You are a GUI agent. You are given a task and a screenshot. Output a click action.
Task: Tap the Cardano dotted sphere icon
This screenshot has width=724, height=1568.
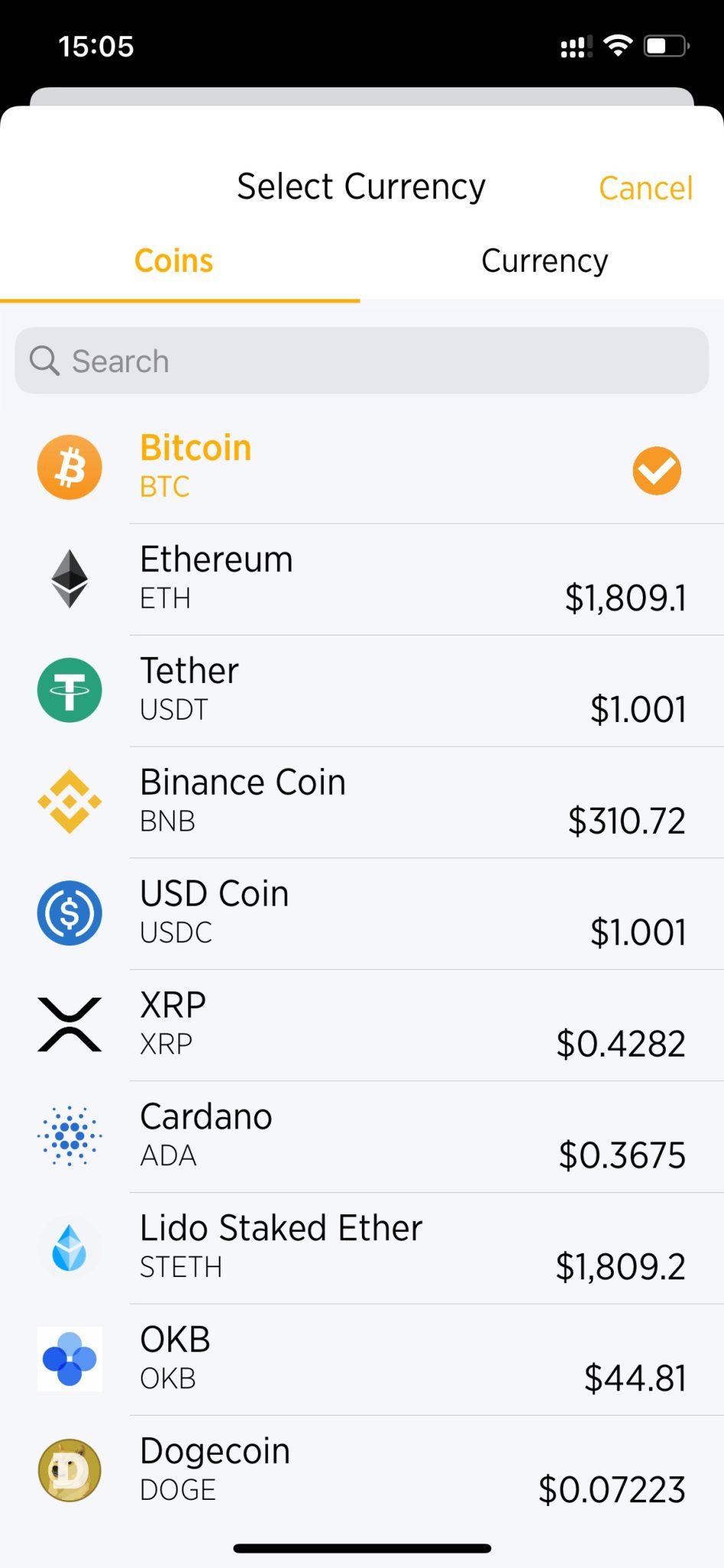(70, 1136)
